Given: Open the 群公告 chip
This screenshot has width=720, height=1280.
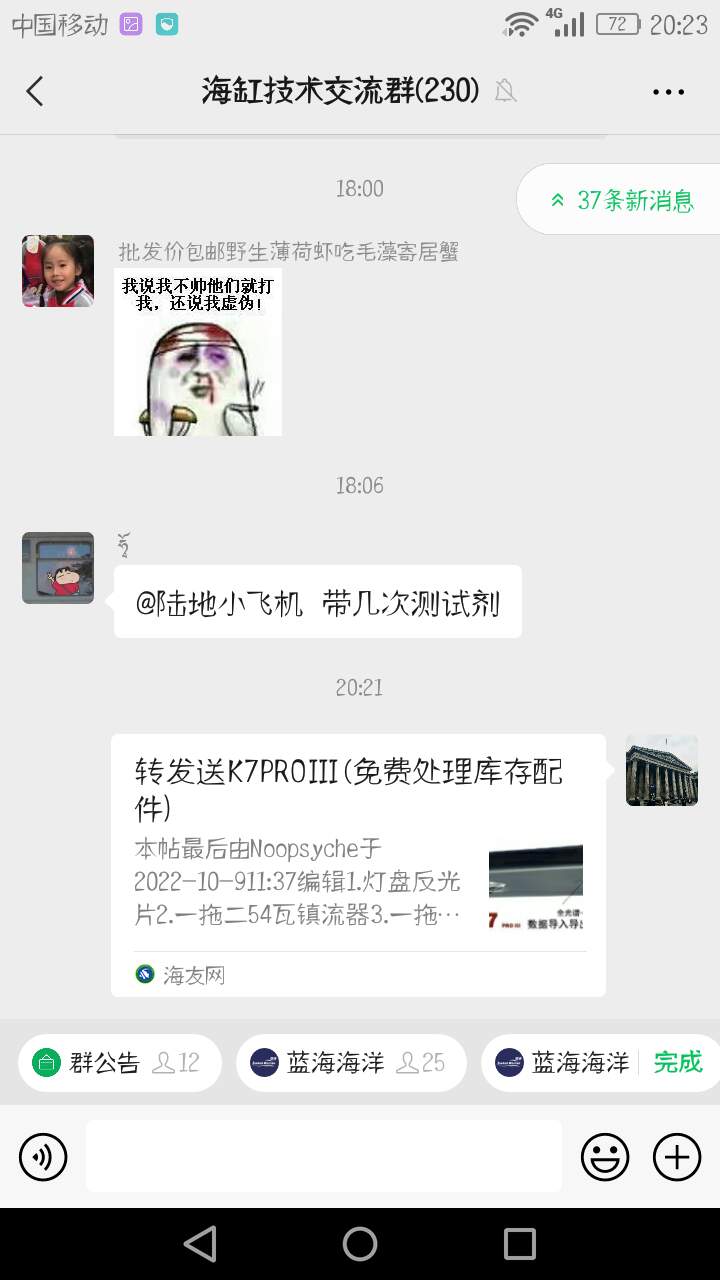Looking at the screenshot, I should click(x=118, y=1062).
